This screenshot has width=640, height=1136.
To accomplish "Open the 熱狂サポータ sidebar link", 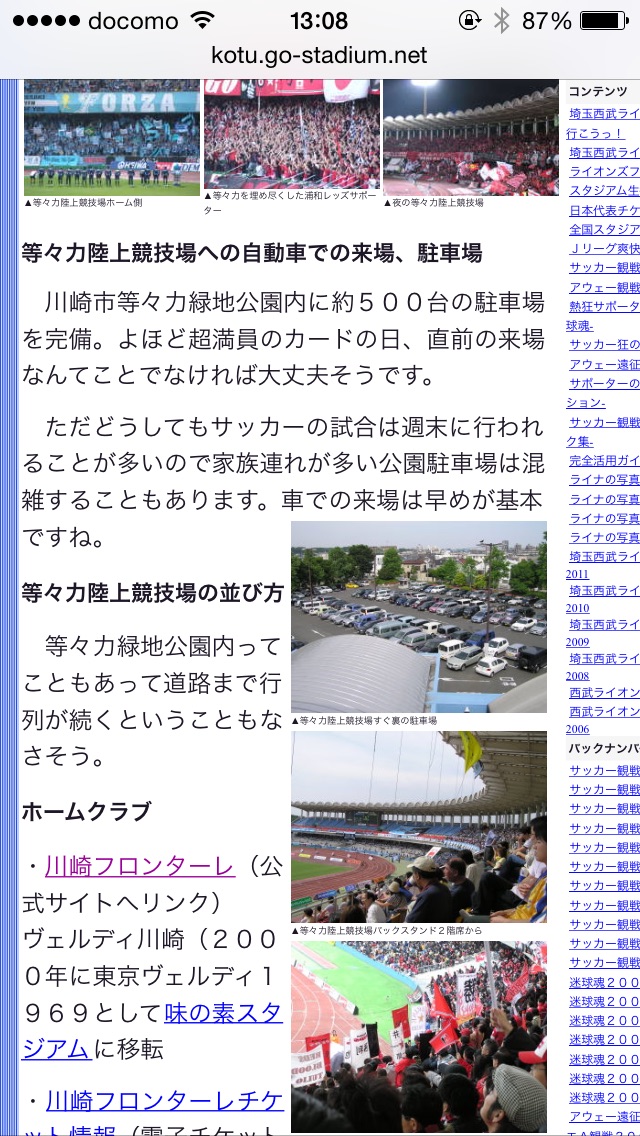I will pyautogui.click(x=604, y=306).
